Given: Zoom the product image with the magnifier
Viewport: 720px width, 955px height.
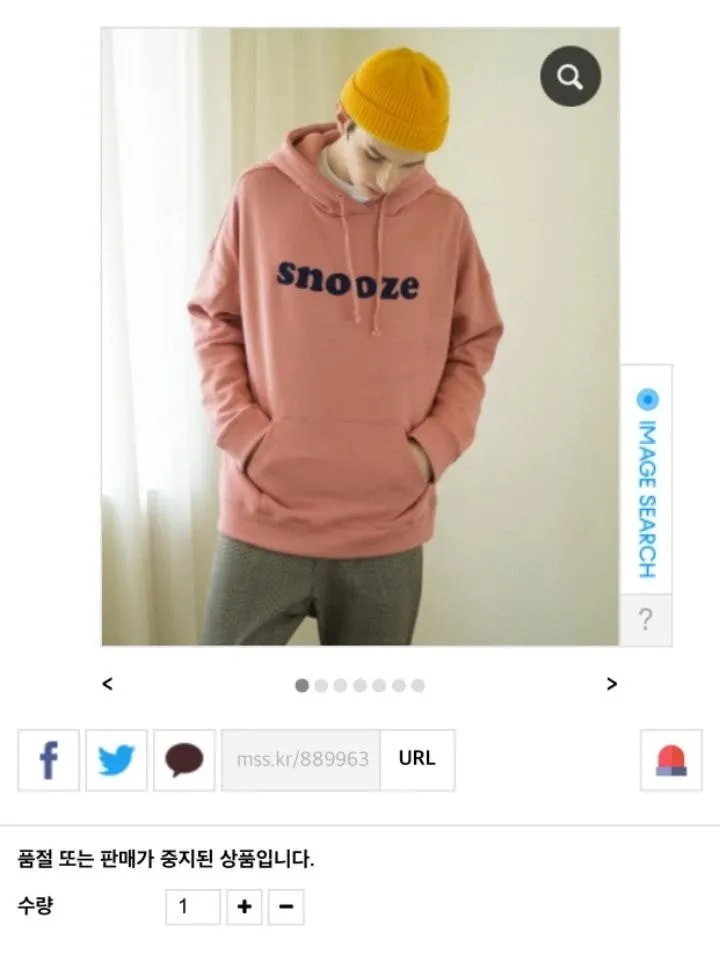Looking at the screenshot, I should (570, 77).
